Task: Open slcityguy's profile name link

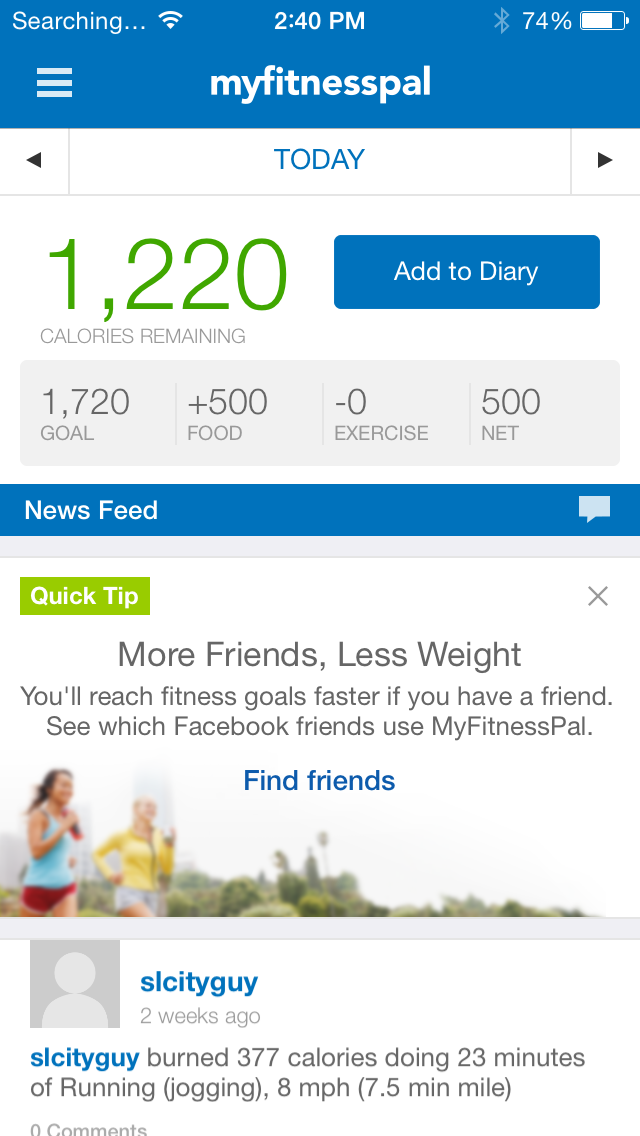Action: 199,983
